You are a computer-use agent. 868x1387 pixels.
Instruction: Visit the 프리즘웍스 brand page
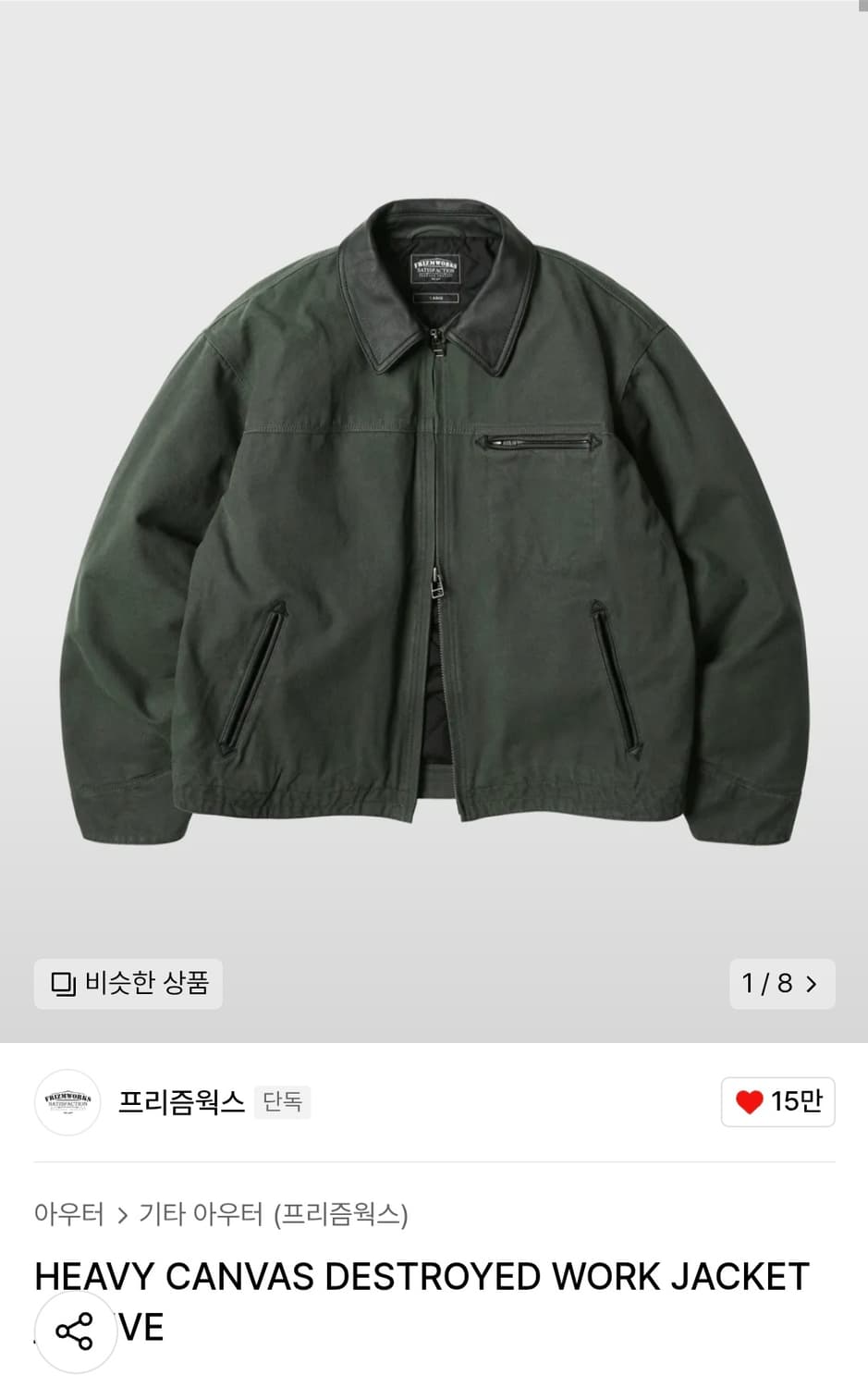[x=181, y=1102]
